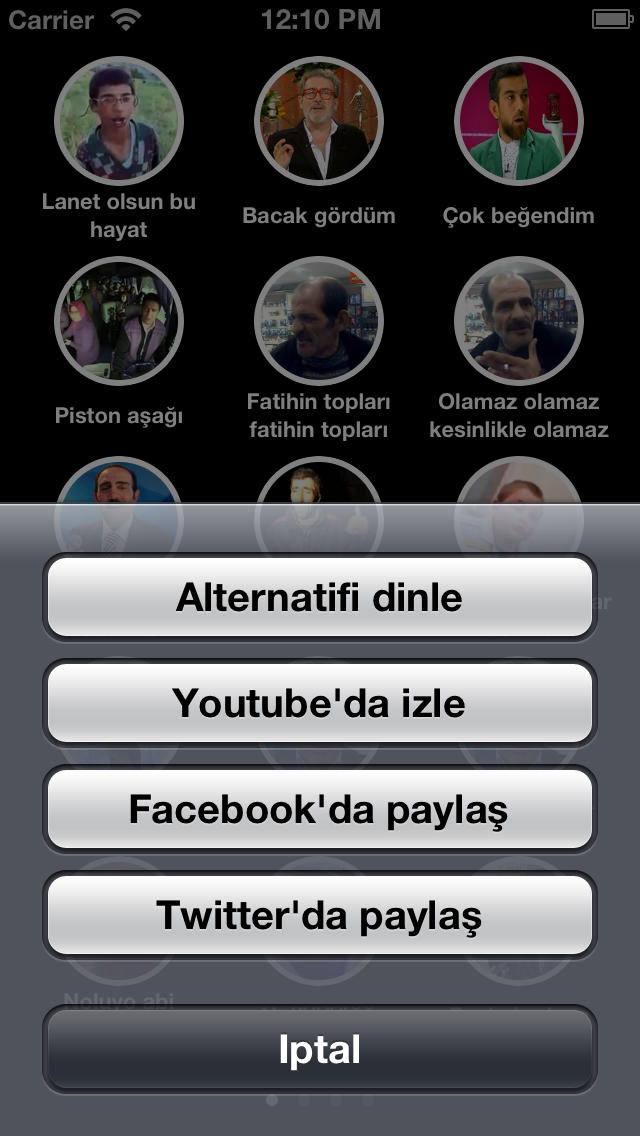Screen dimensions: 640x1136
Task: Select Alternatifi dinle option
Action: coord(320,597)
